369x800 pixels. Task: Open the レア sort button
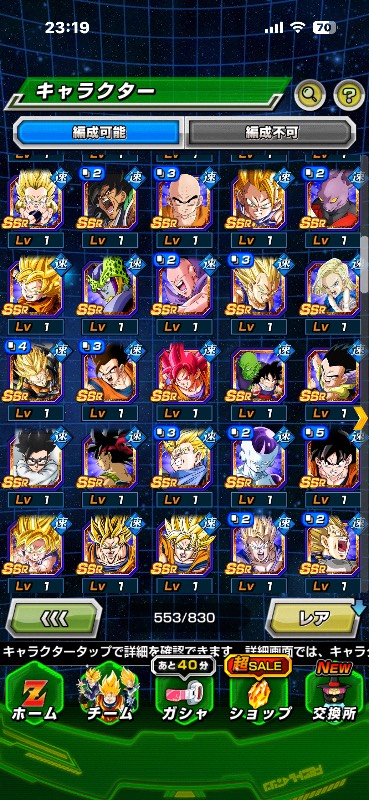pyautogui.click(x=313, y=618)
